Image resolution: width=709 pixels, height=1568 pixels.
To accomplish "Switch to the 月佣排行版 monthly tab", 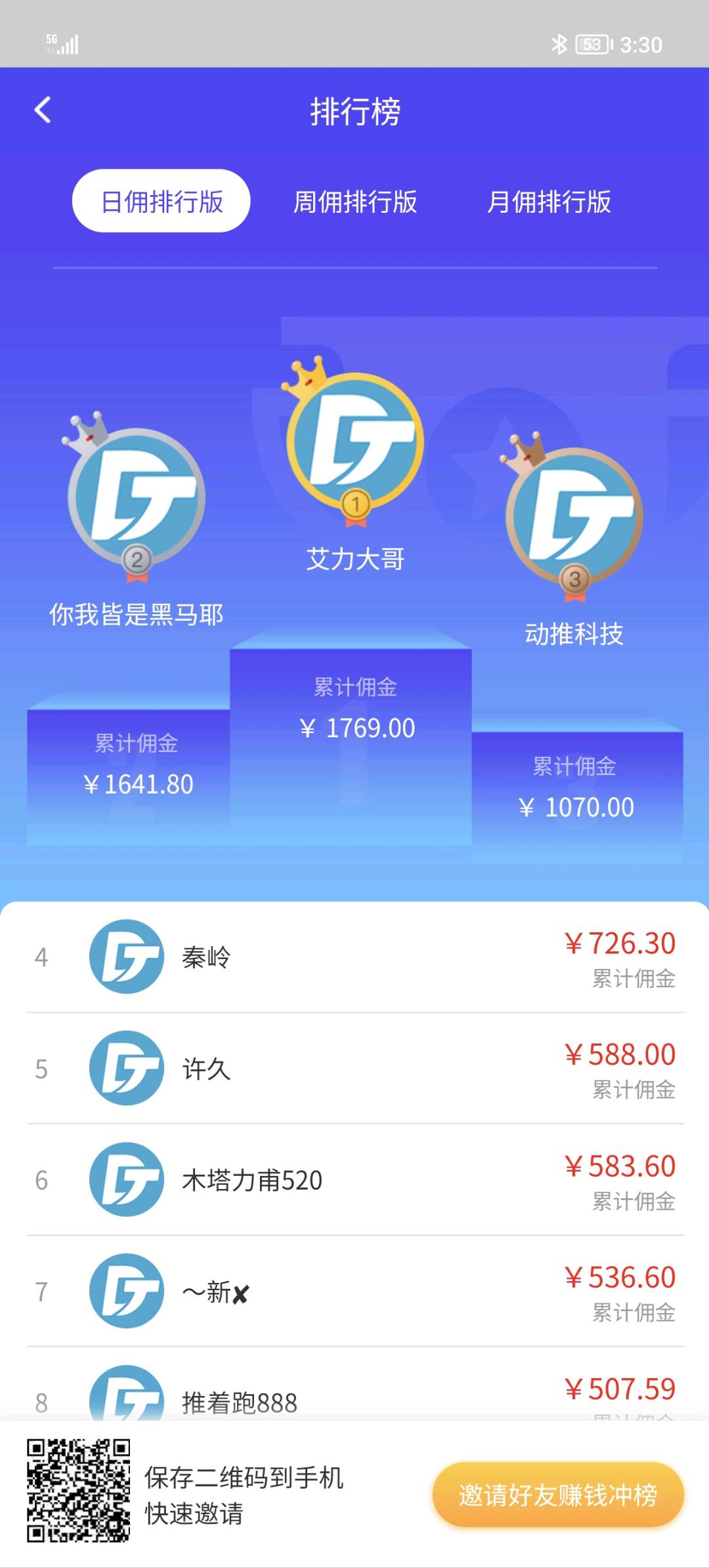I will [x=549, y=202].
